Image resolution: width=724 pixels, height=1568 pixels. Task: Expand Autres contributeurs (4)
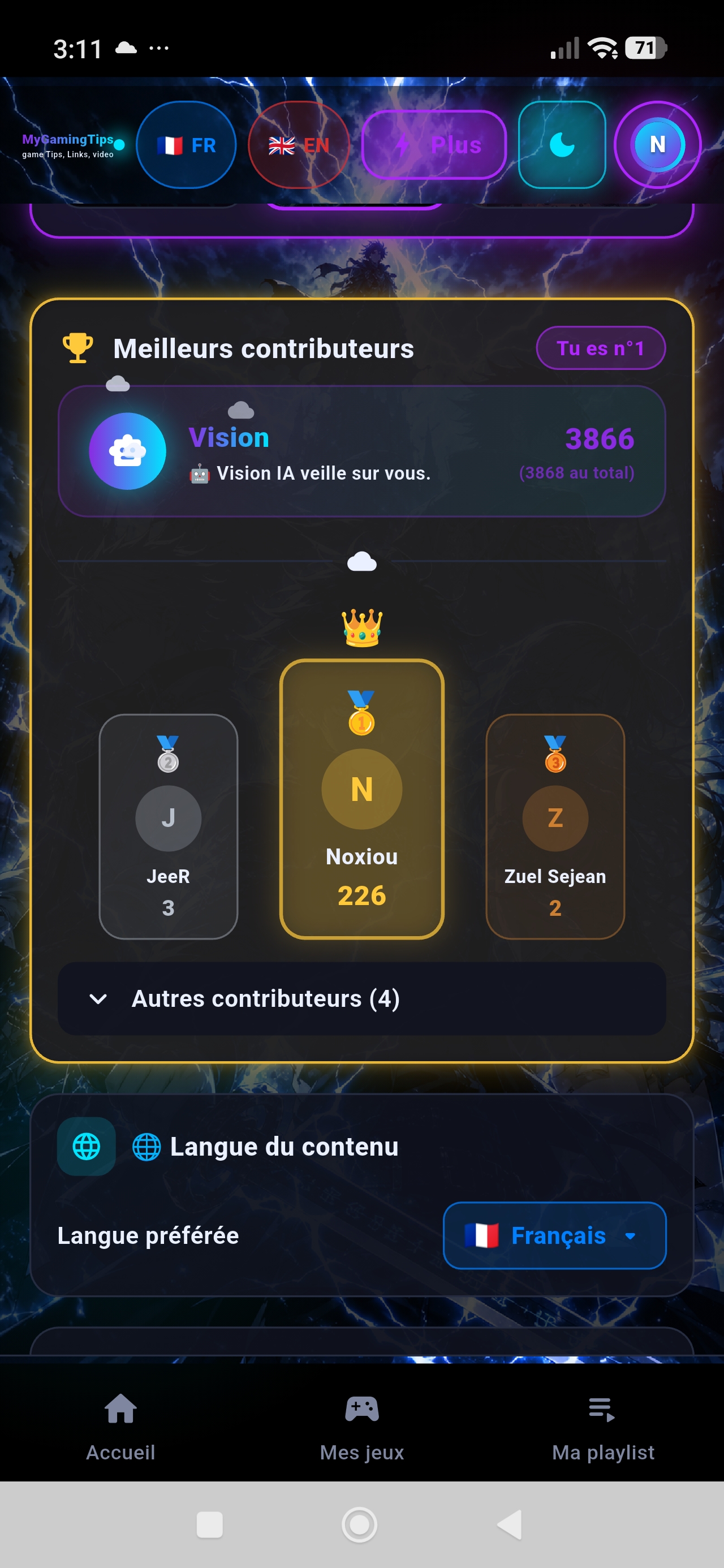pos(361,999)
